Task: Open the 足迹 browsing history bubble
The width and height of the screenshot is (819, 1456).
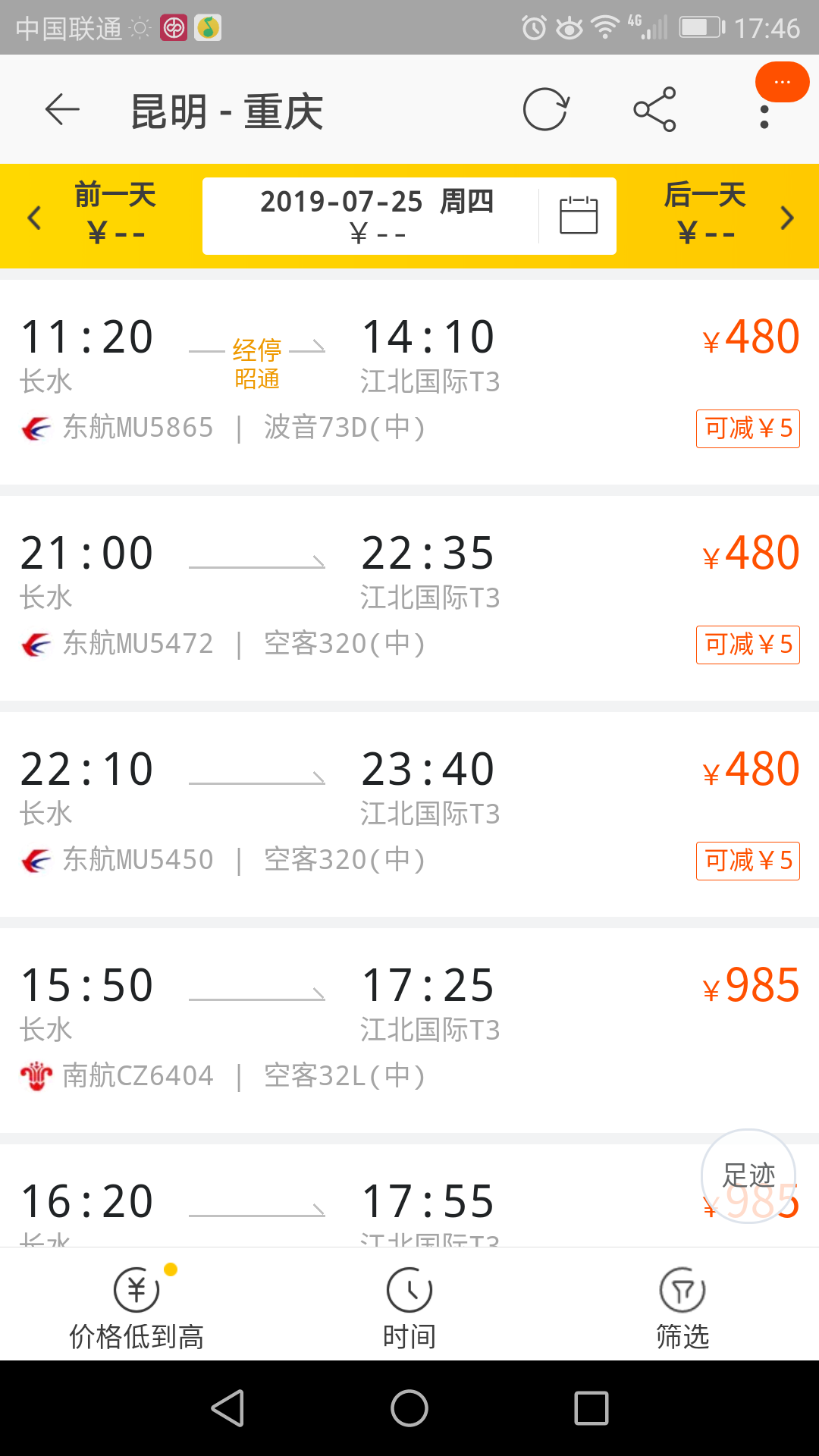Action: click(x=748, y=1176)
